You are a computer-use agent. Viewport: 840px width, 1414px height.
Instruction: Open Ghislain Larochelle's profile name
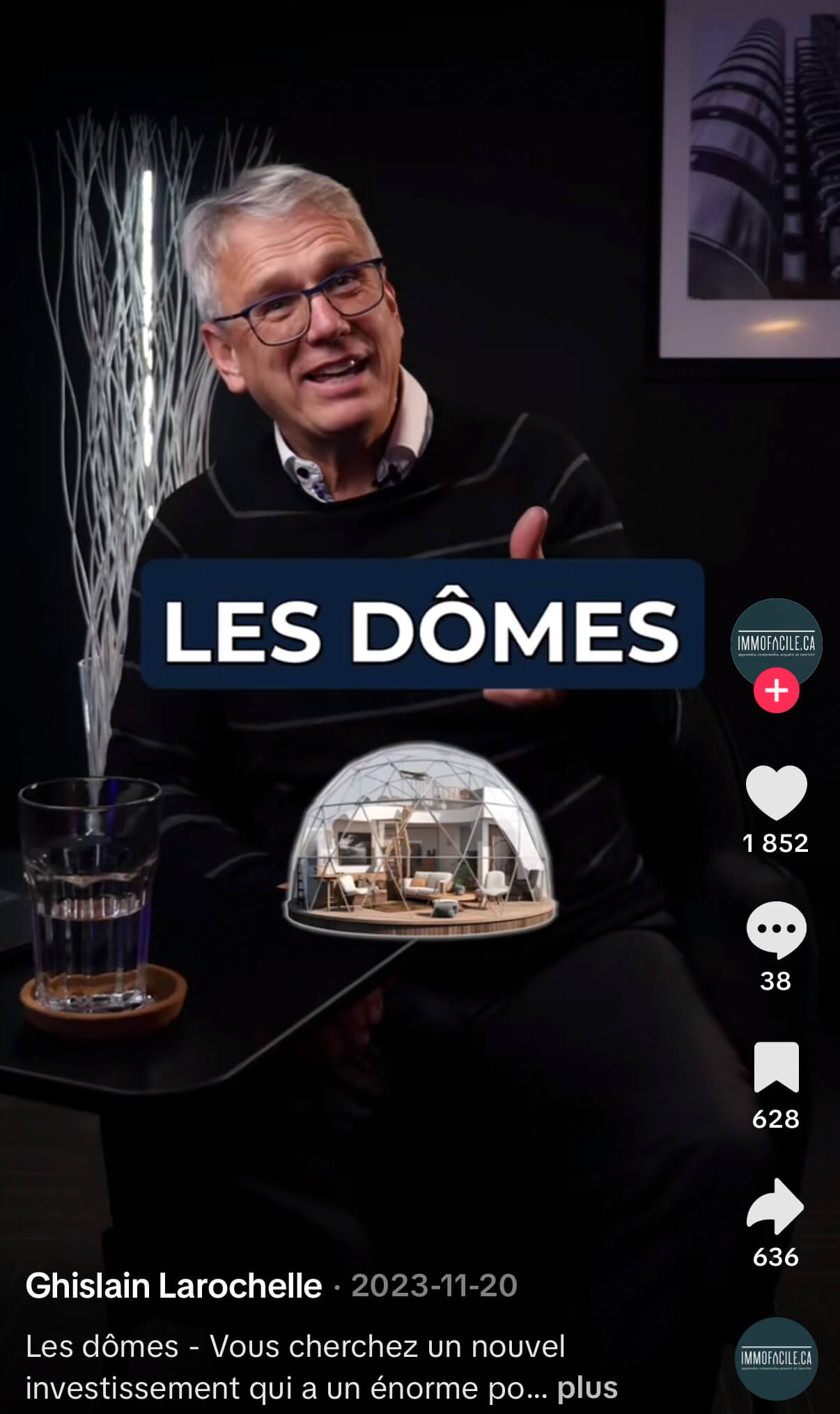click(173, 1286)
